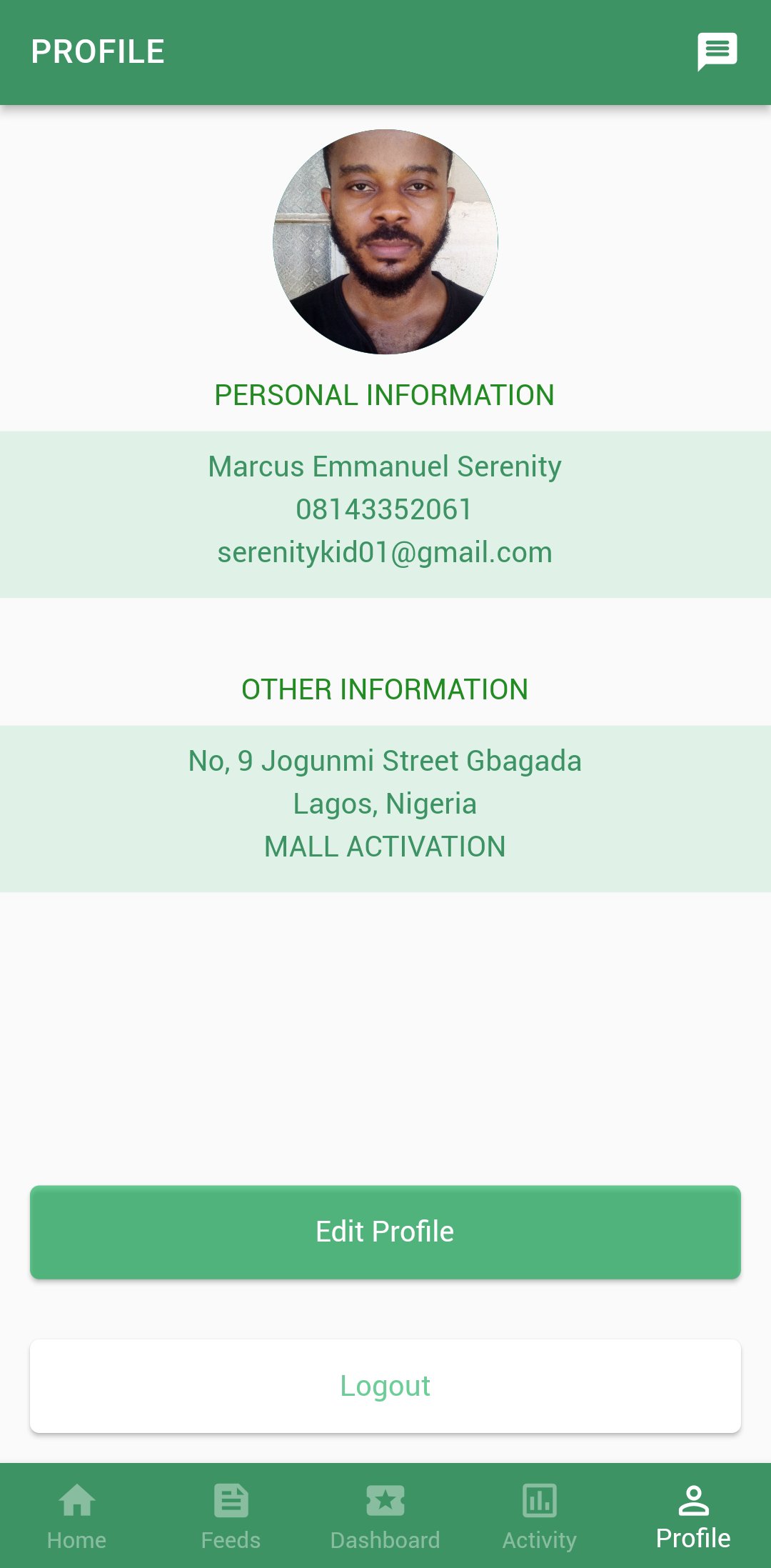Switch to the Activity tab
The image size is (771, 1568).
click(x=540, y=1516)
